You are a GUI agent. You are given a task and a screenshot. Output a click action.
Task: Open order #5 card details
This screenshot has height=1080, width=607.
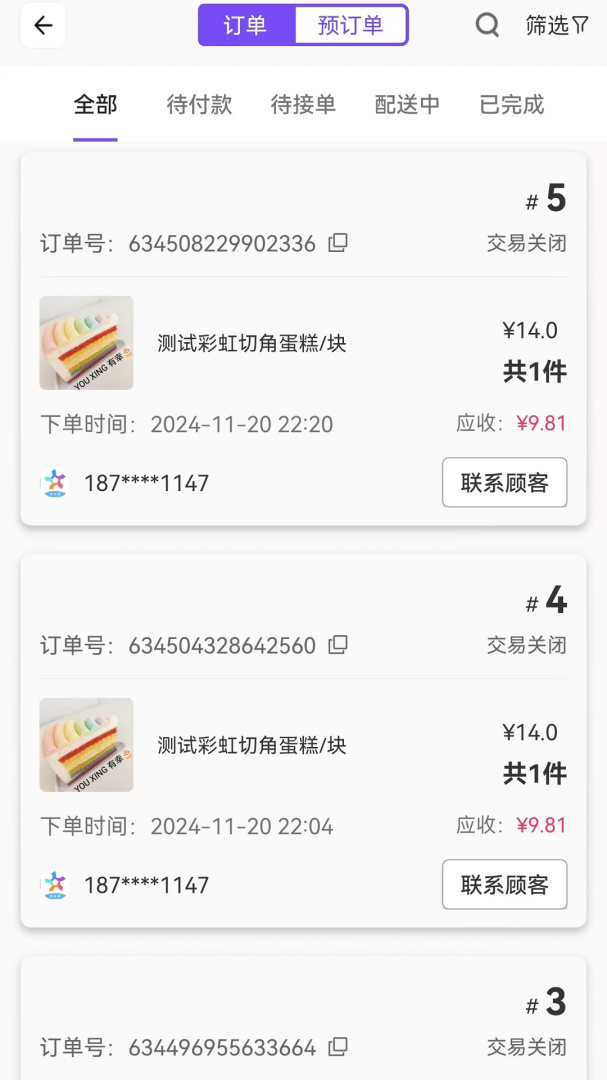click(x=300, y=343)
